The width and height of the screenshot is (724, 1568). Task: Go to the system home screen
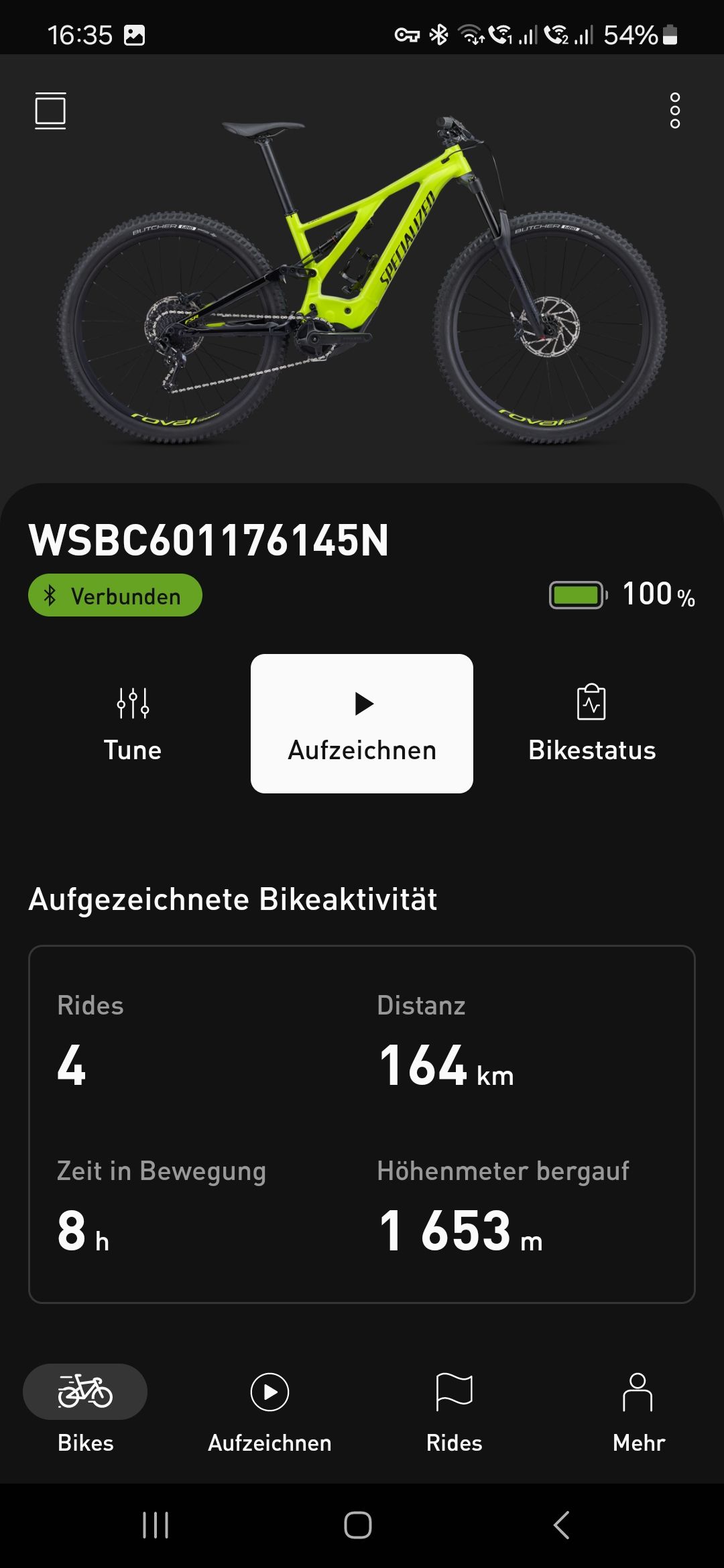click(x=358, y=1526)
